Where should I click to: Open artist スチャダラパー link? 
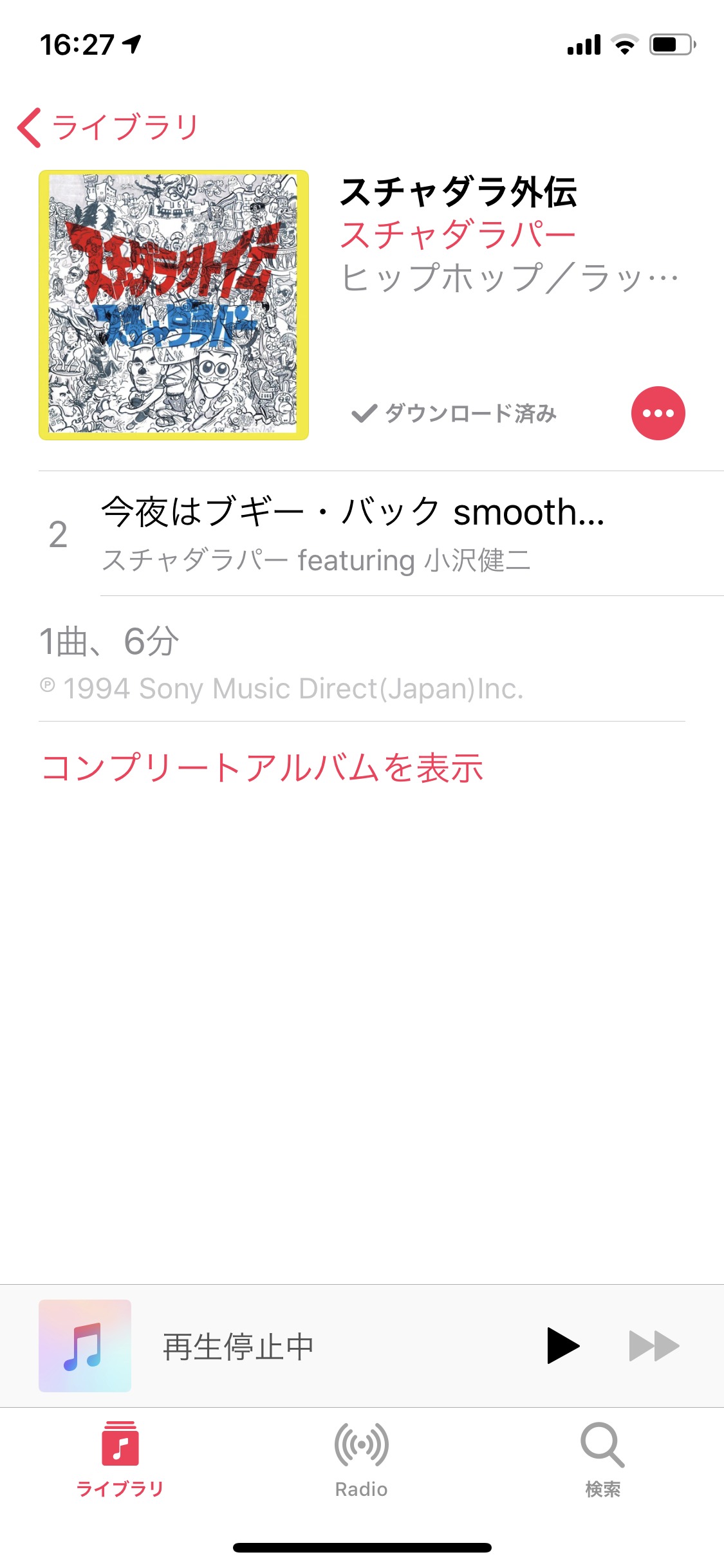[x=458, y=234]
